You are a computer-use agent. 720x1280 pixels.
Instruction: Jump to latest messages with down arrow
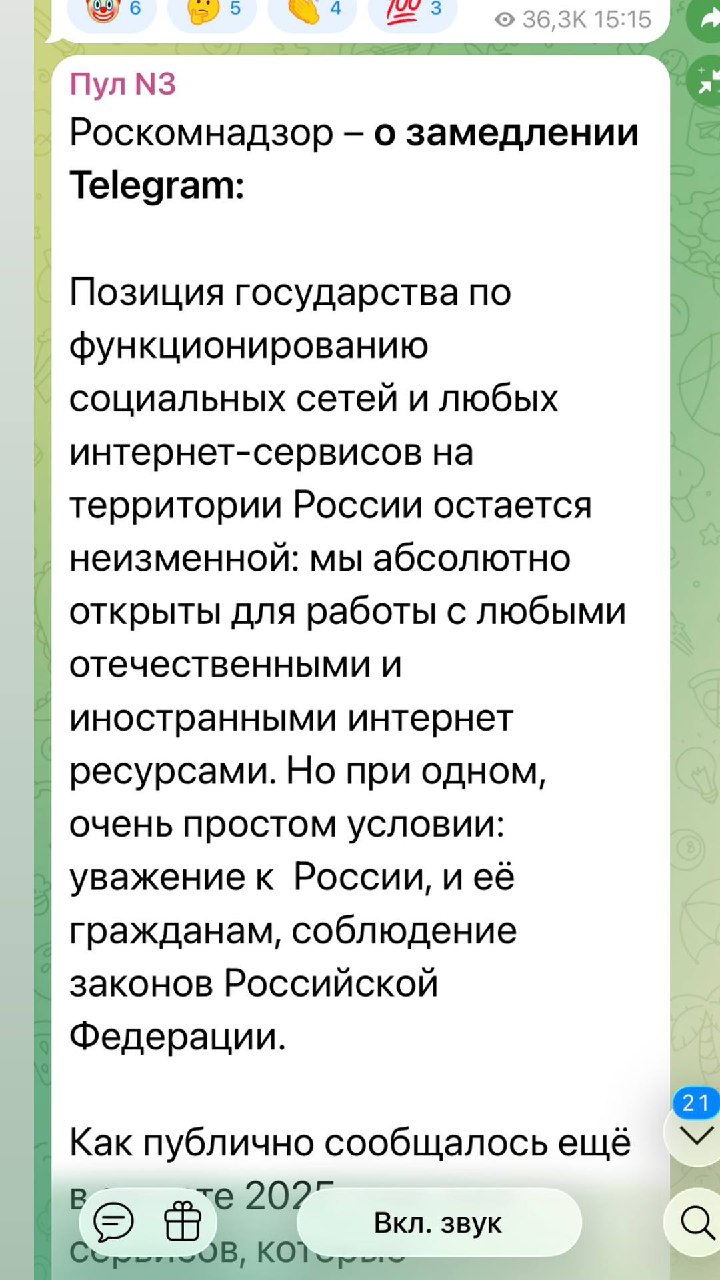pos(695,1135)
